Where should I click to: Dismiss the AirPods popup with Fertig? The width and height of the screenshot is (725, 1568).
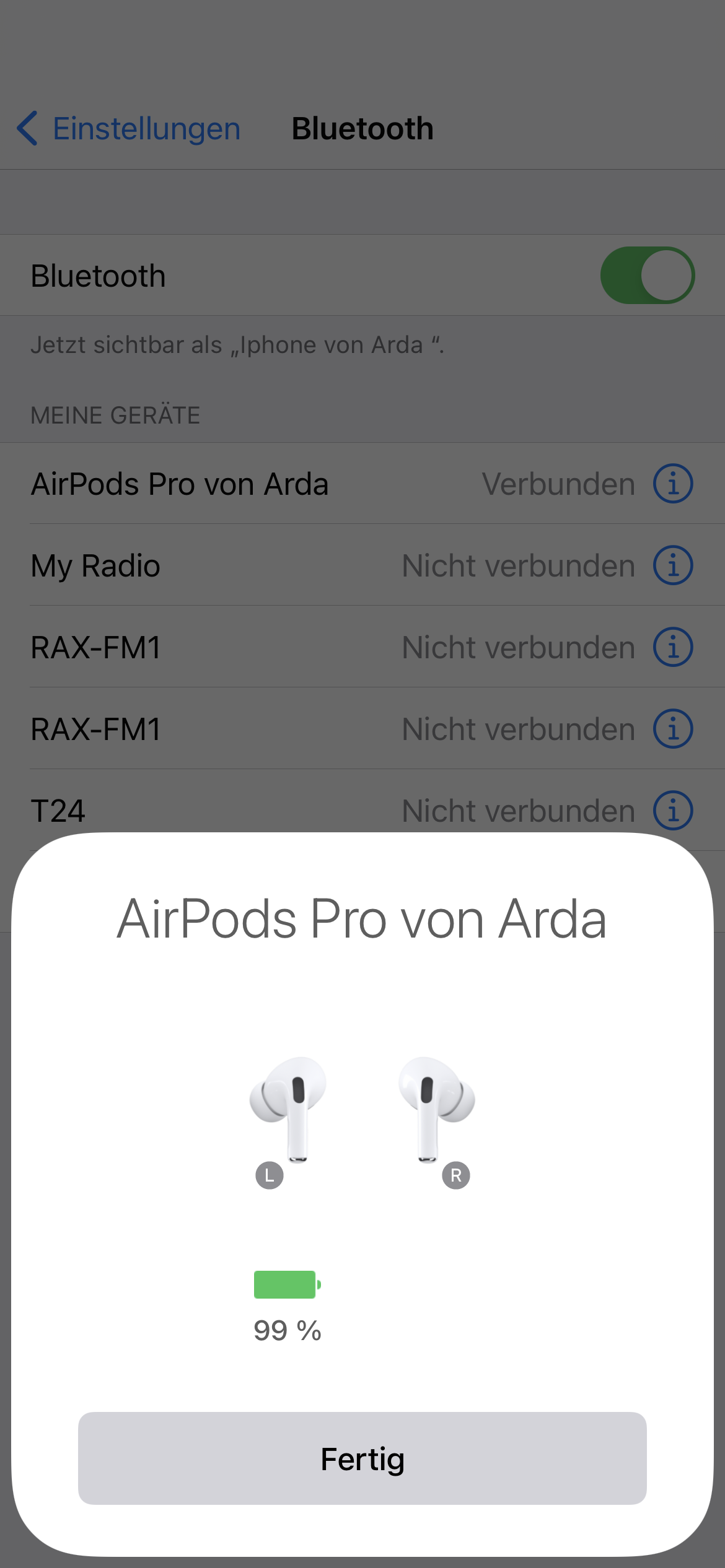coord(362,1458)
